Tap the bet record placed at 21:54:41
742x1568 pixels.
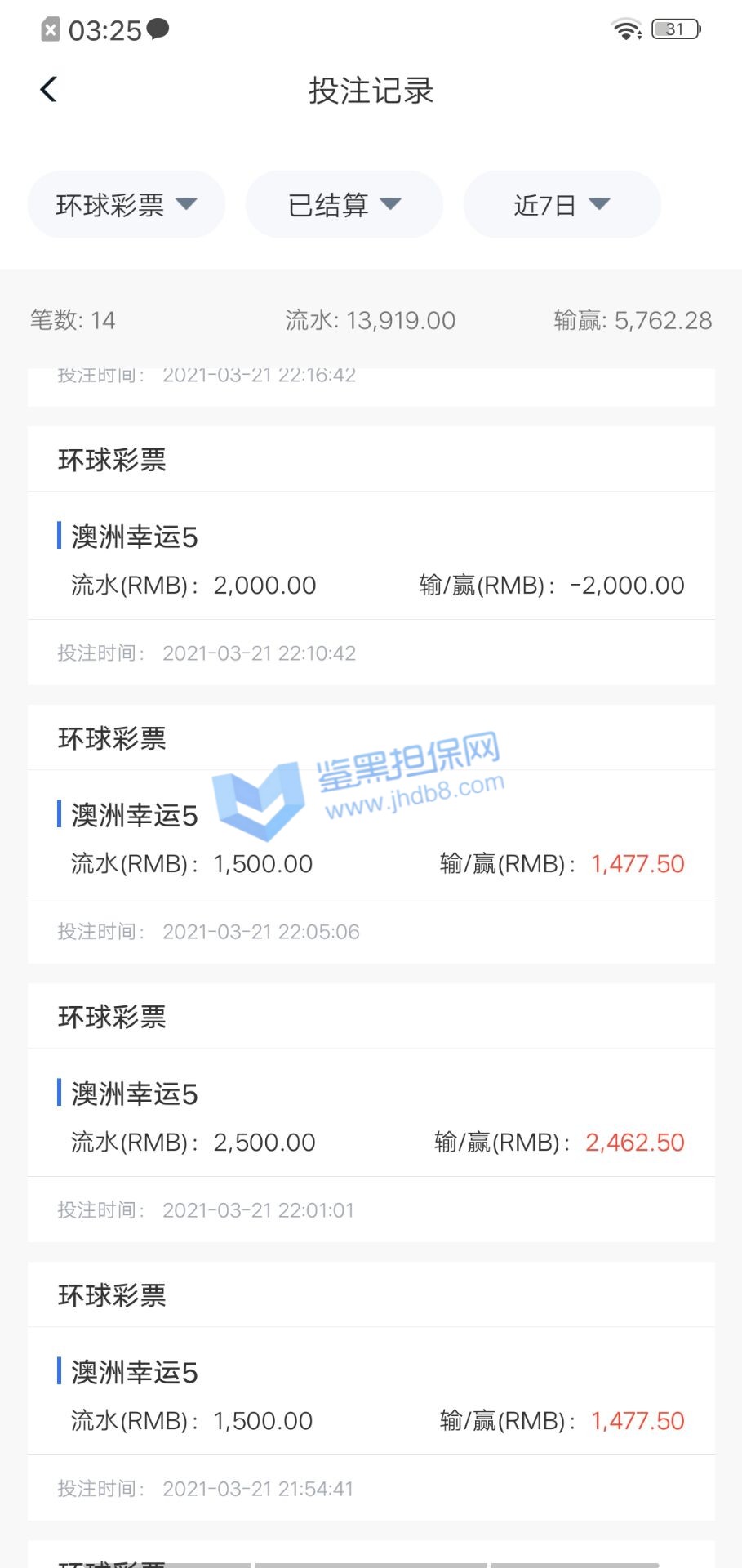click(371, 1398)
